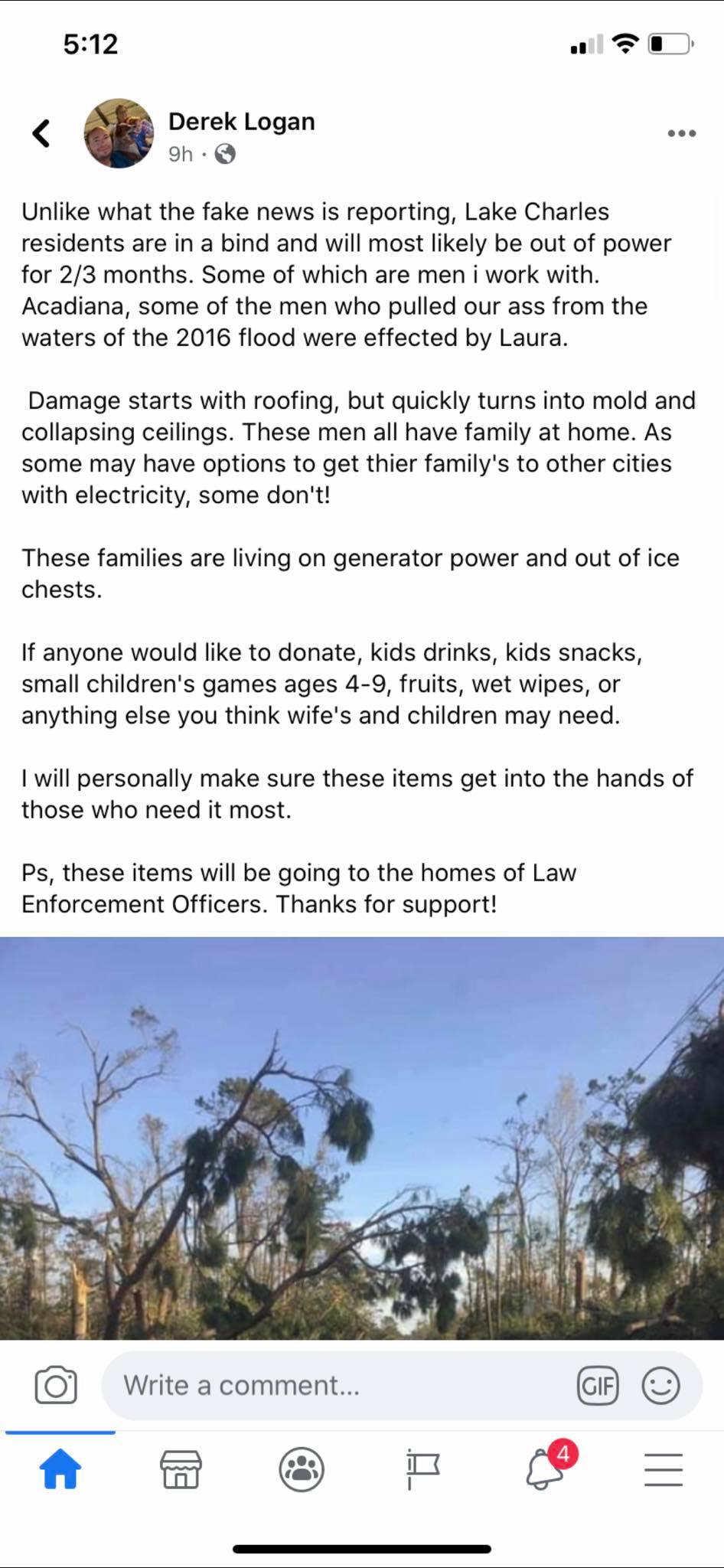This screenshot has width=724, height=1568.
Task: Open the post's three-dot options menu
Action: (681, 133)
